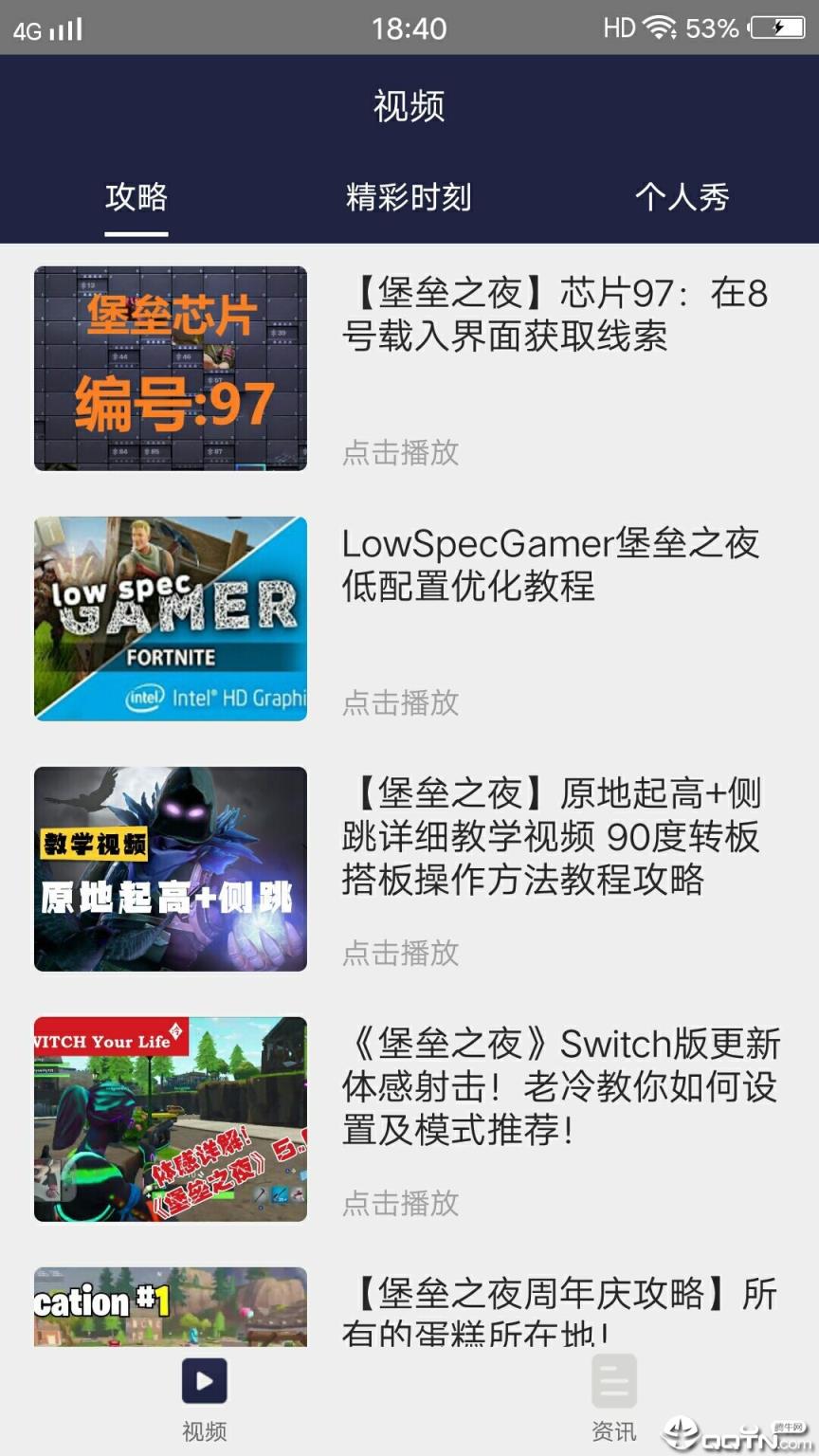
Task: Tap 点击播放 under the 原地起高+侧跳 tutorial
Action: tap(400, 954)
